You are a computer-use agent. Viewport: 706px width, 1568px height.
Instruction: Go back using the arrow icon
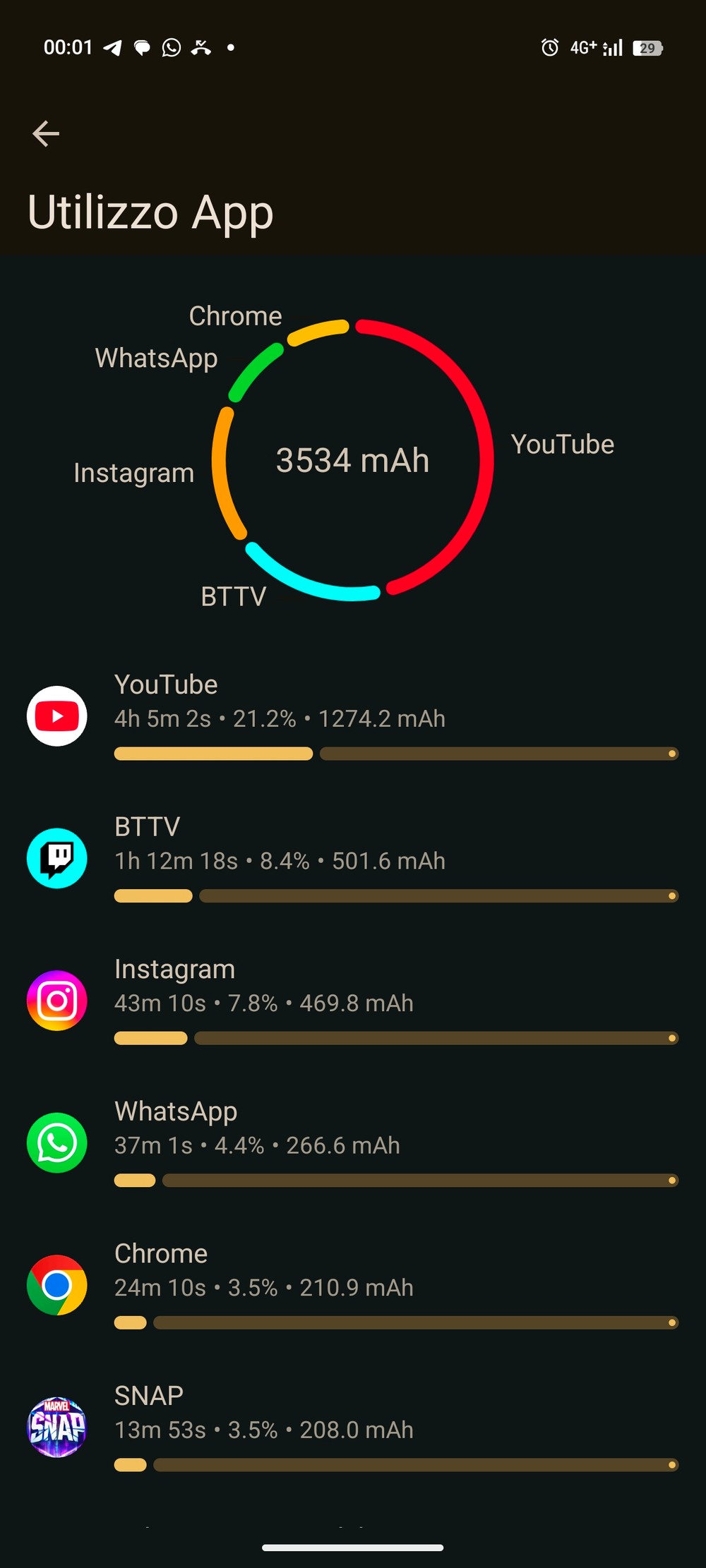[46, 133]
